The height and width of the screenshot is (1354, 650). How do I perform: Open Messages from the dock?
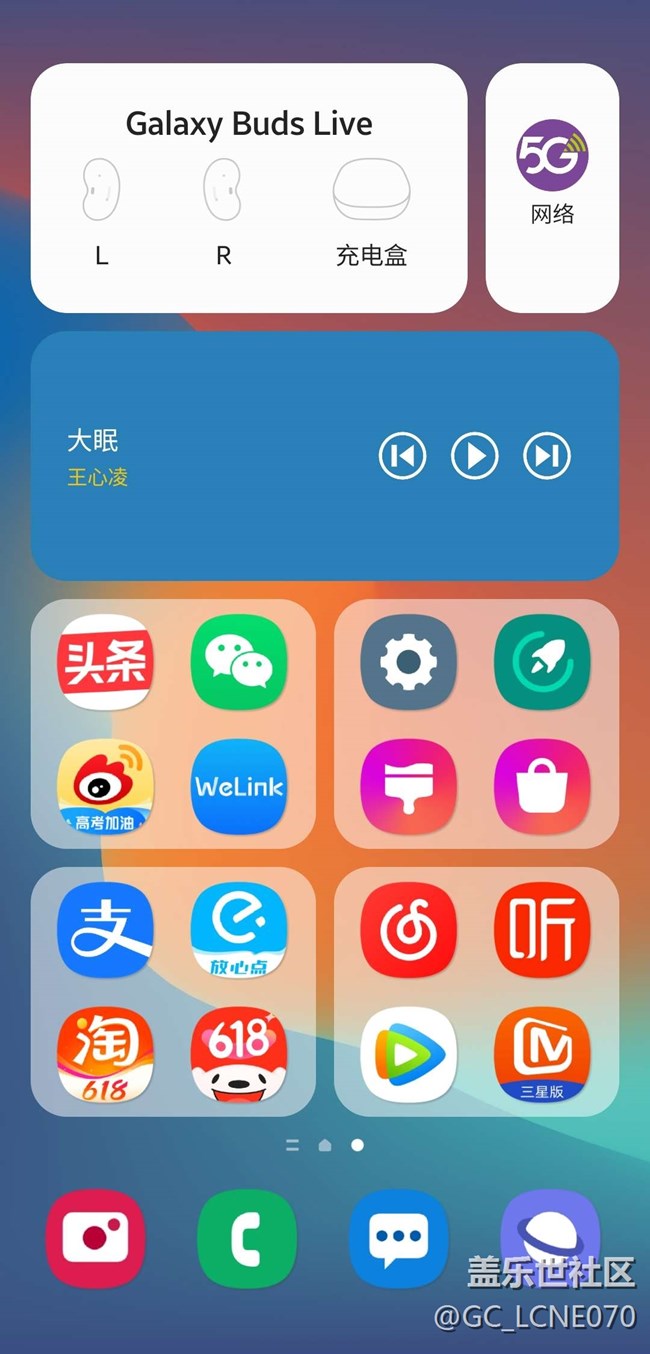[x=398, y=1238]
